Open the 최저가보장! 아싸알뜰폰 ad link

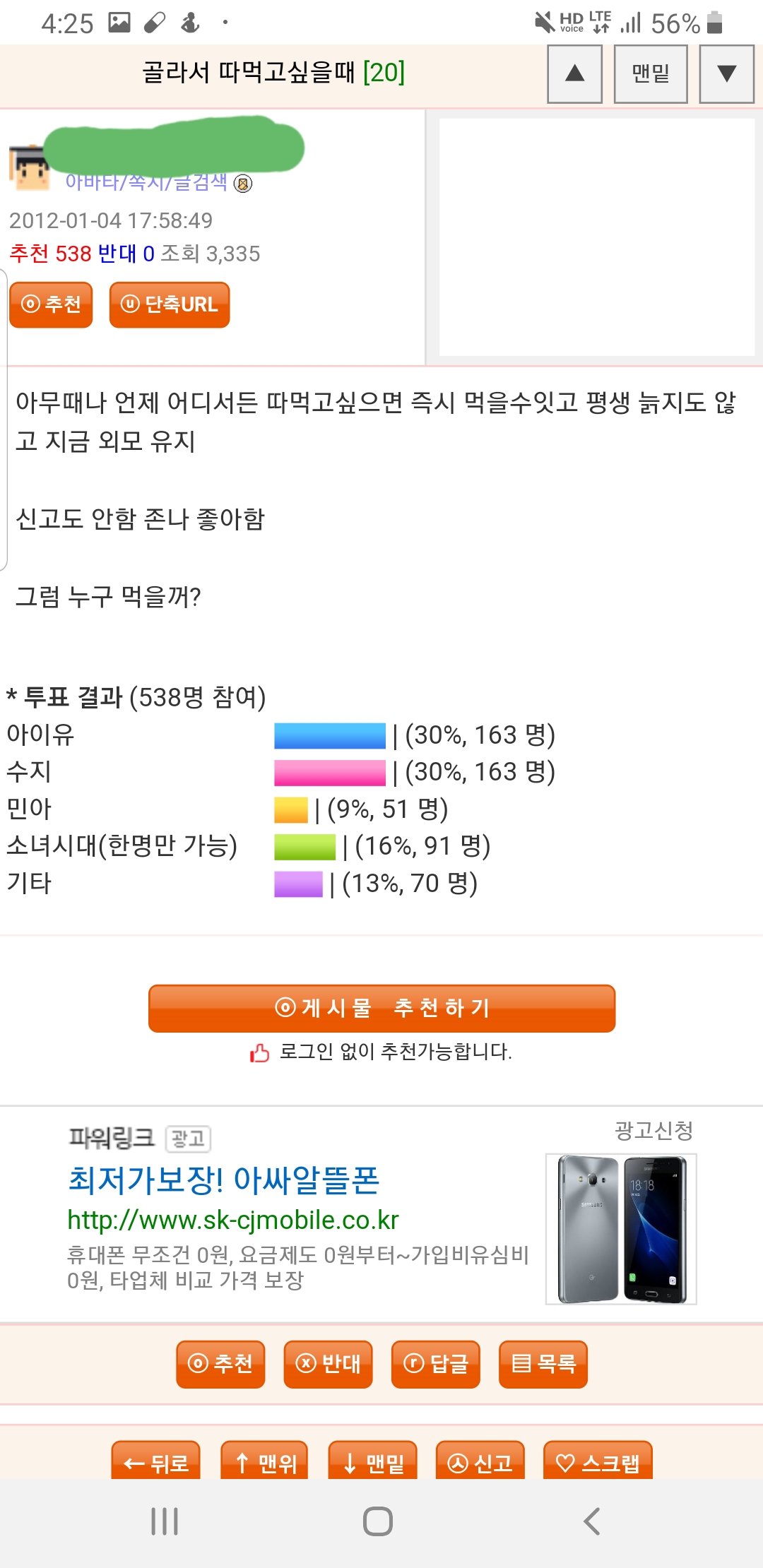coord(223,1180)
